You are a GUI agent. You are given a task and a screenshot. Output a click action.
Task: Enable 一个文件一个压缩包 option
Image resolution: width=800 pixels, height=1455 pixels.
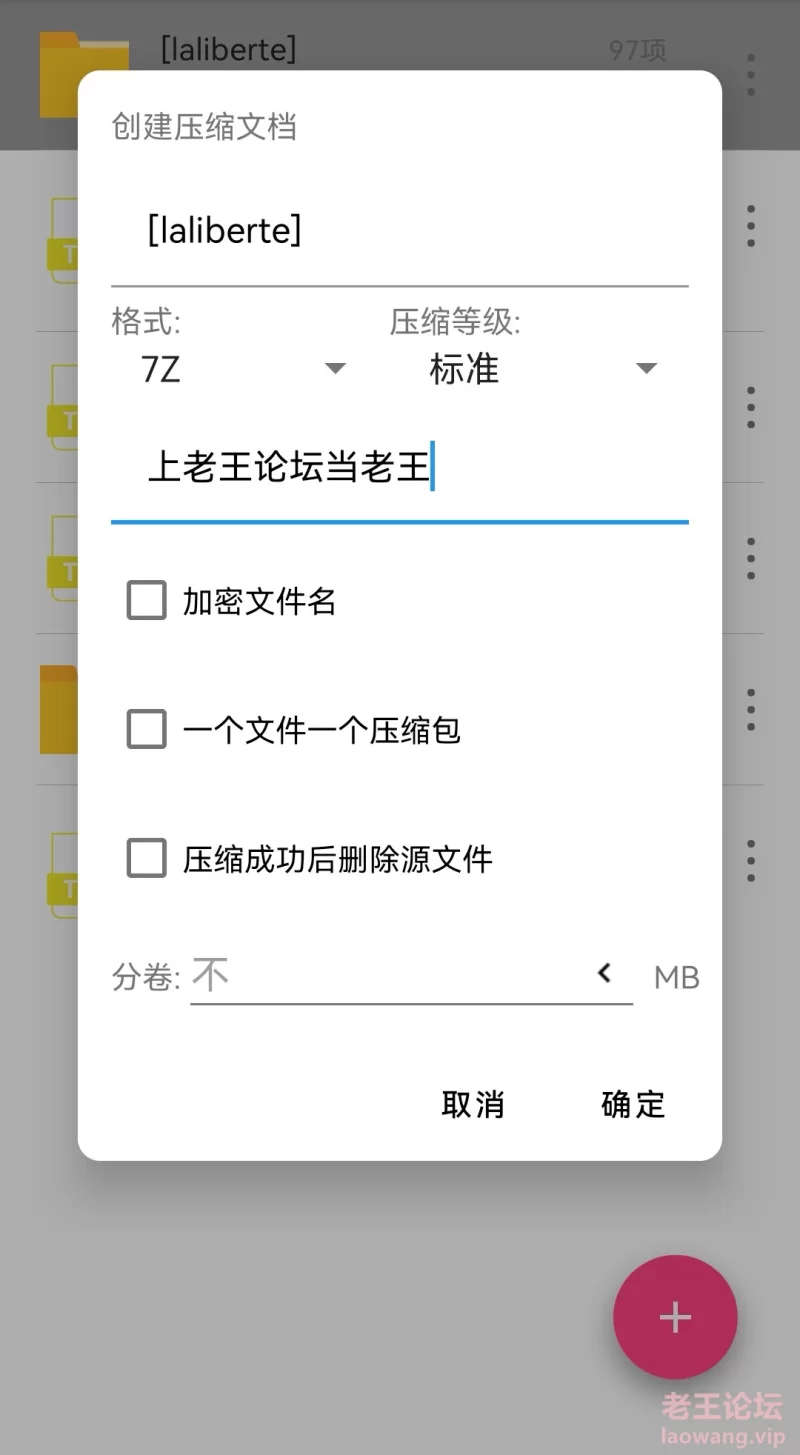(x=146, y=730)
